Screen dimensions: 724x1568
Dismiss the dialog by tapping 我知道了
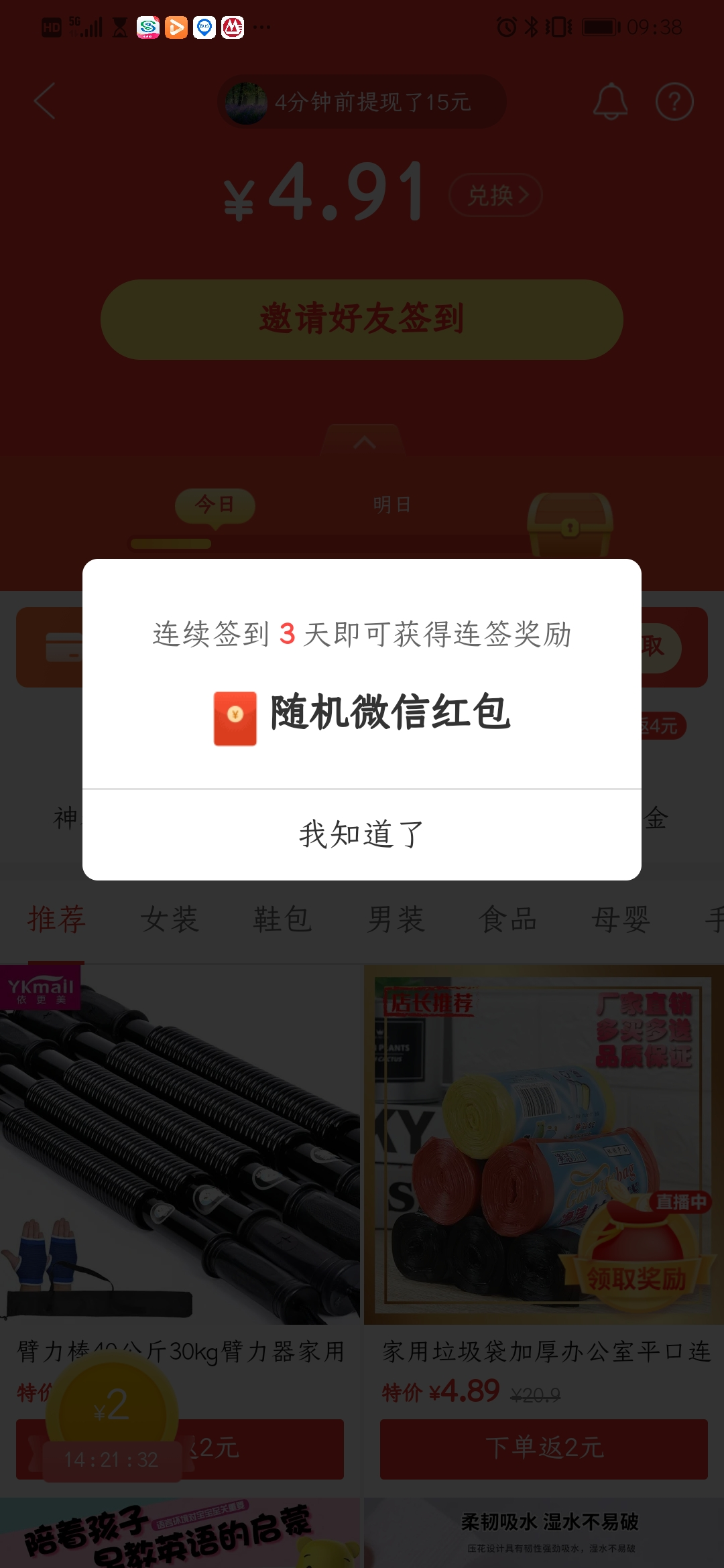point(362,833)
